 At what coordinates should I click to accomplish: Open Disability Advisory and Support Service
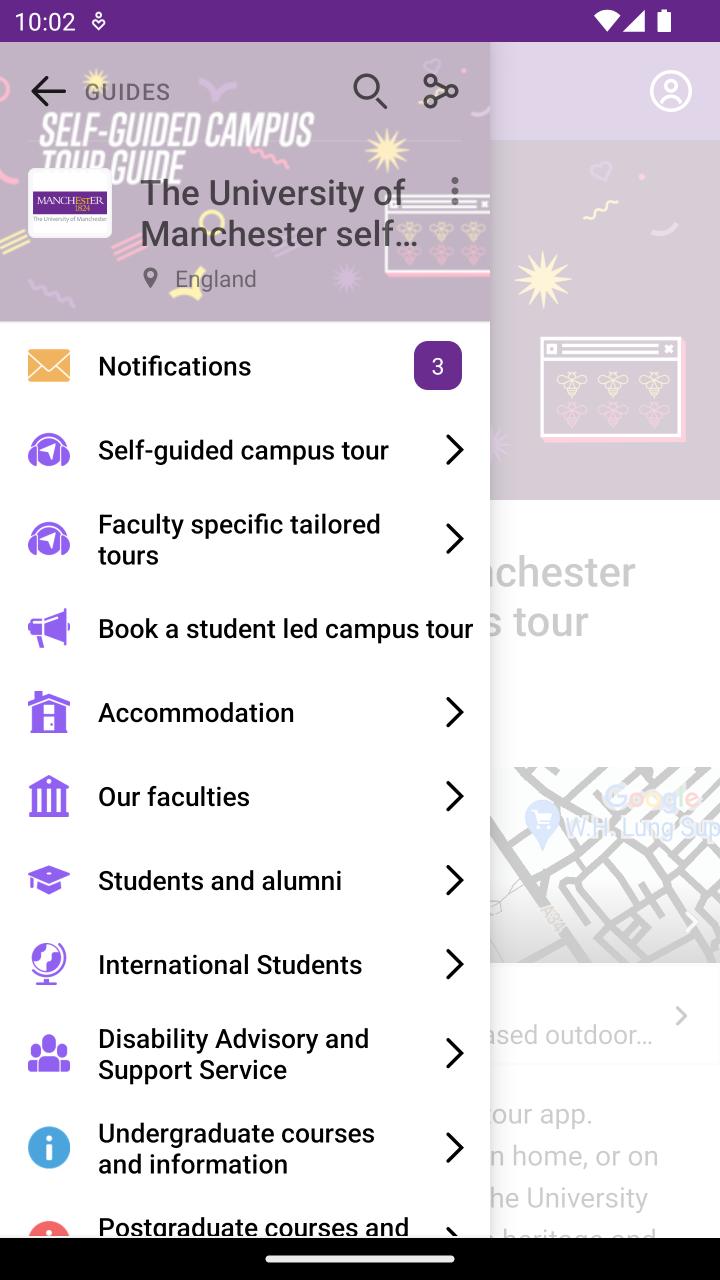coord(244,1053)
